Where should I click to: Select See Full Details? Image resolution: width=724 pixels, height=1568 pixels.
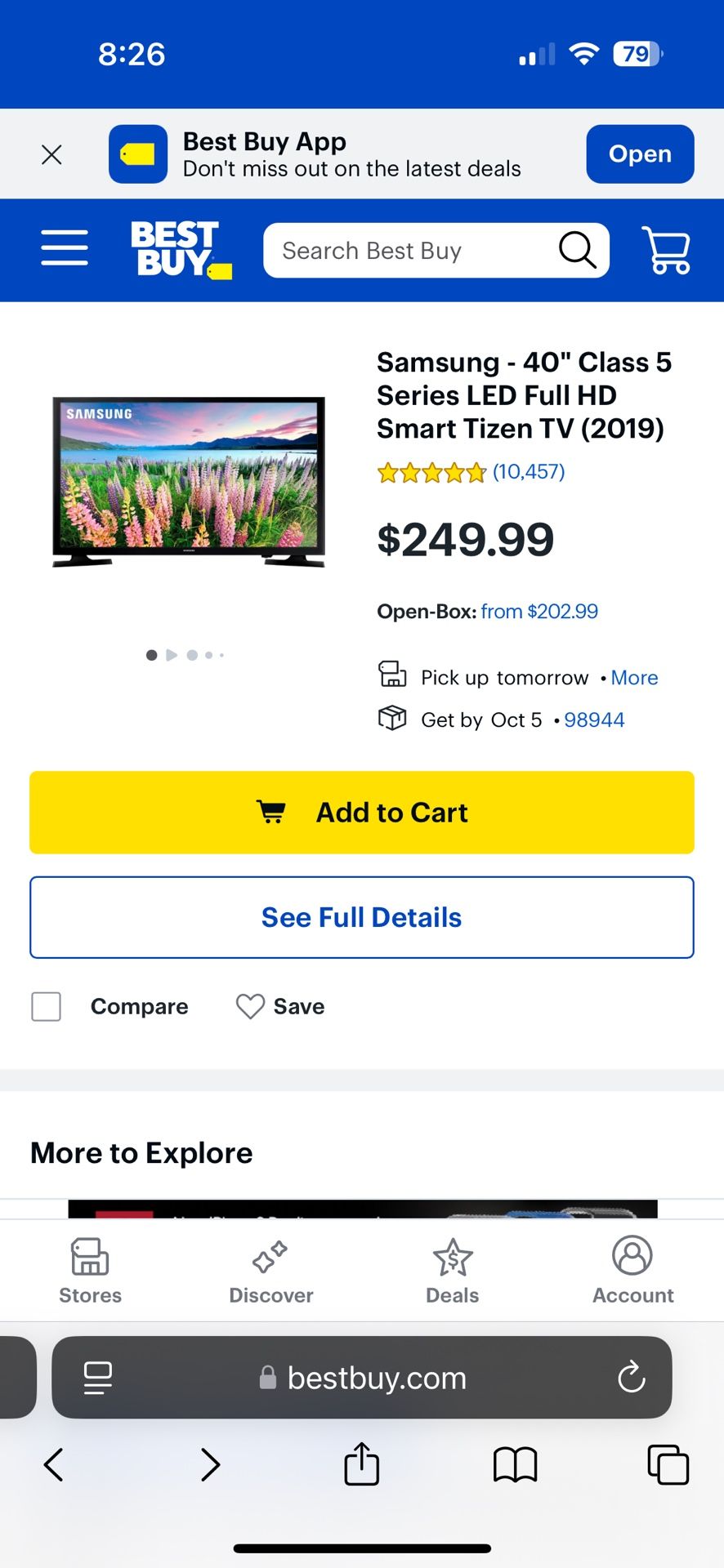[362, 918]
